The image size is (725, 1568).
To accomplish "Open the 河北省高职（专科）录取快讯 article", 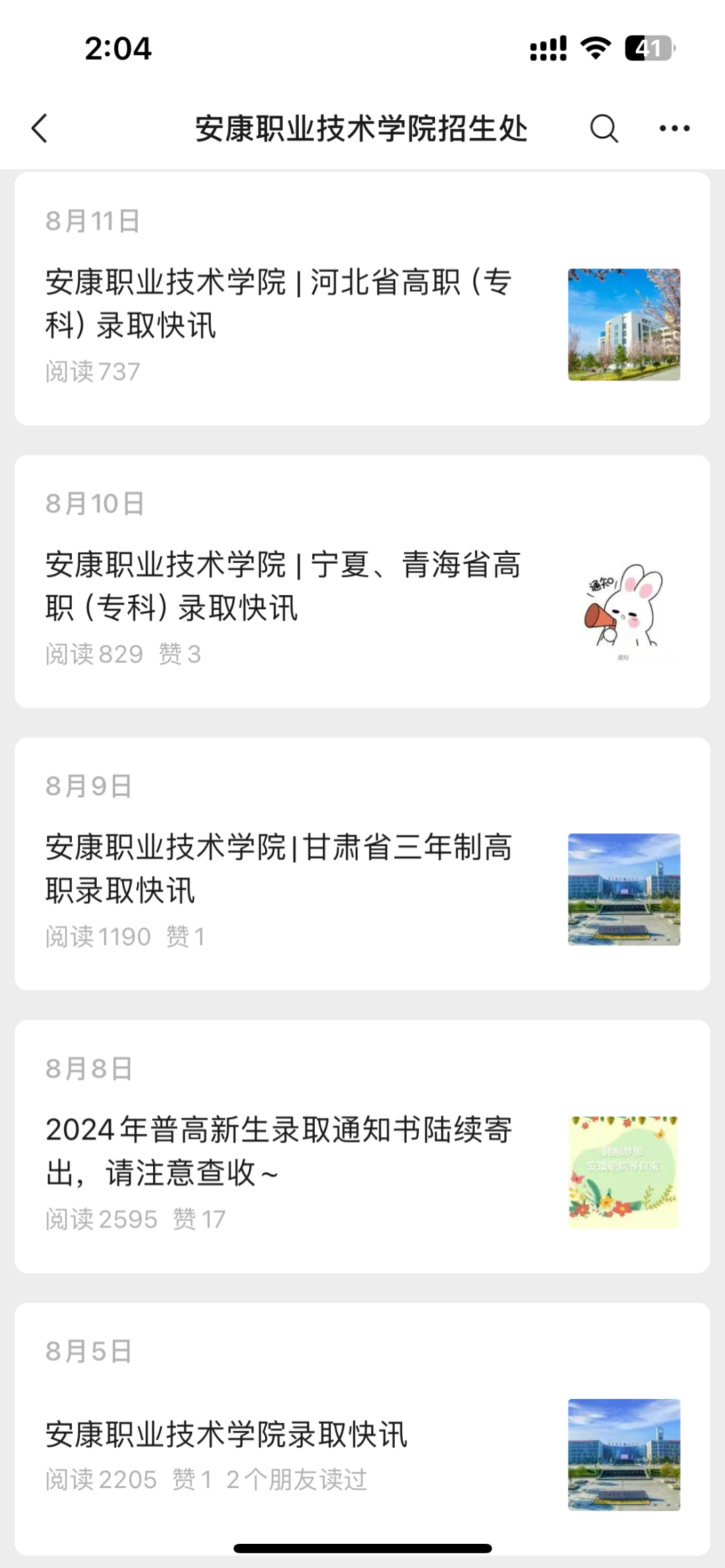I will pos(279,303).
